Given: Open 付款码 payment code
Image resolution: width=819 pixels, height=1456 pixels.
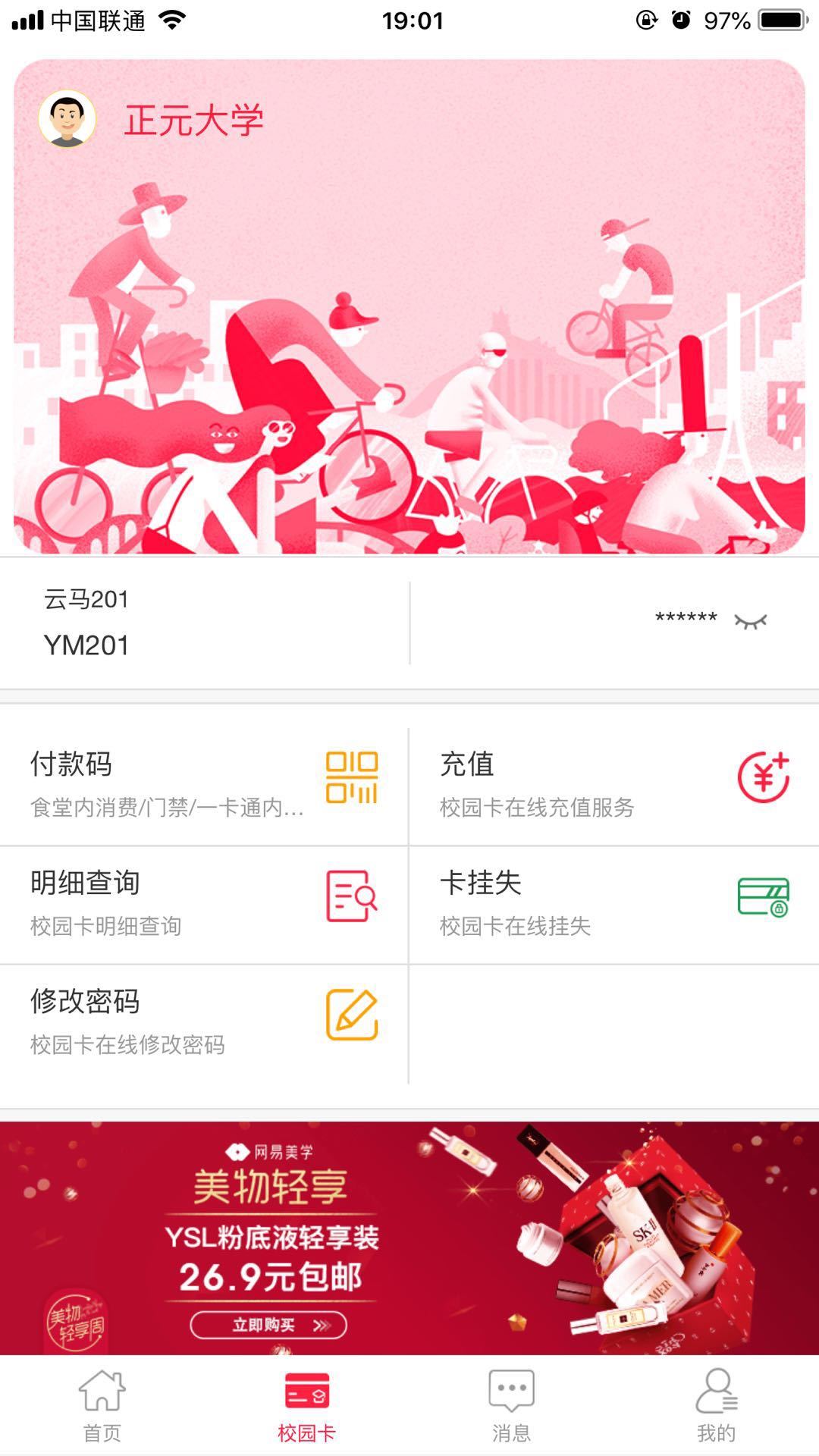Looking at the screenshot, I should click(x=203, y=786).
